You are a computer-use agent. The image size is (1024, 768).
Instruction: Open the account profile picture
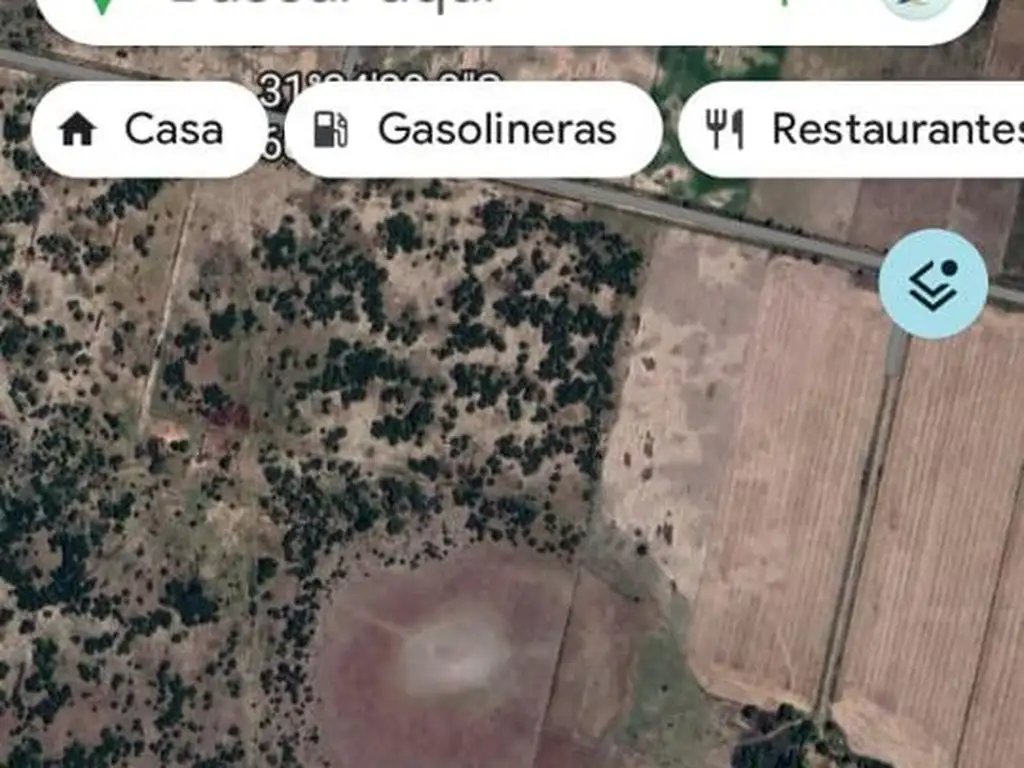click(x=916, y=6)
